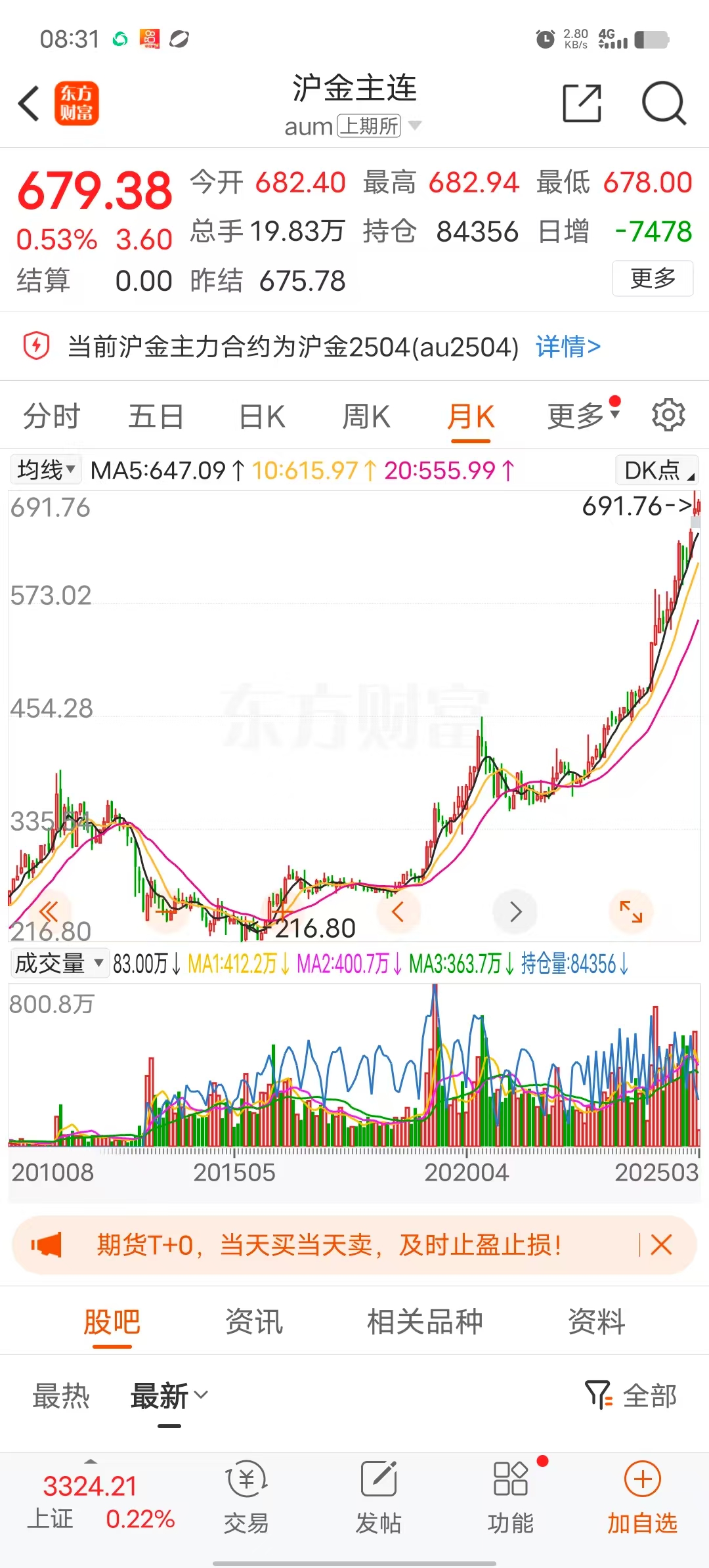Share this 沪金主连 quote page
Image resolution: width=709 pixels, height=1568 pixels.
click(x=582, y=104)
